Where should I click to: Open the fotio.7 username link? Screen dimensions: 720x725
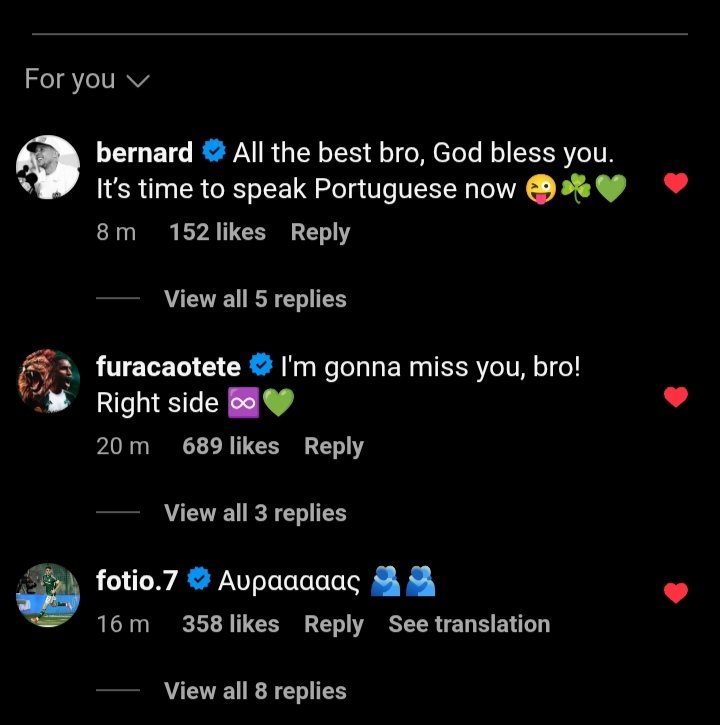coord(137,579)
